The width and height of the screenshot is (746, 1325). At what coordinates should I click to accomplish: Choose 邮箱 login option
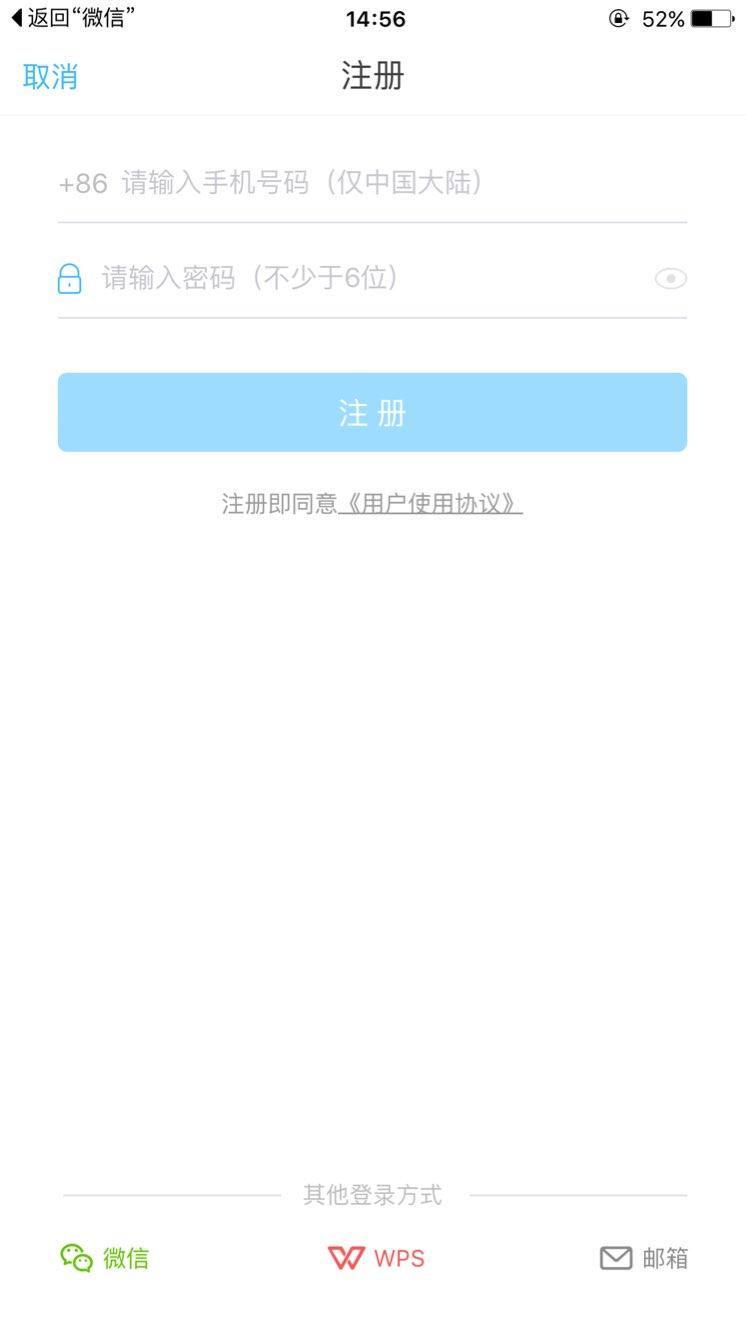click(x=644, y=1258)
